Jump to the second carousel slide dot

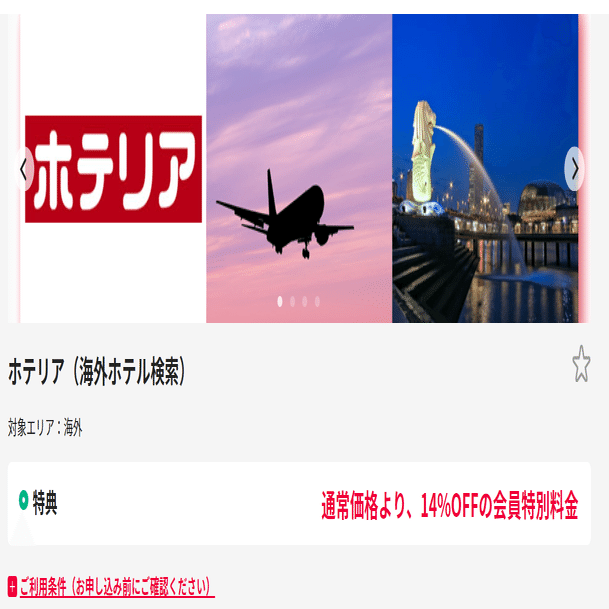tap(292, 300)
